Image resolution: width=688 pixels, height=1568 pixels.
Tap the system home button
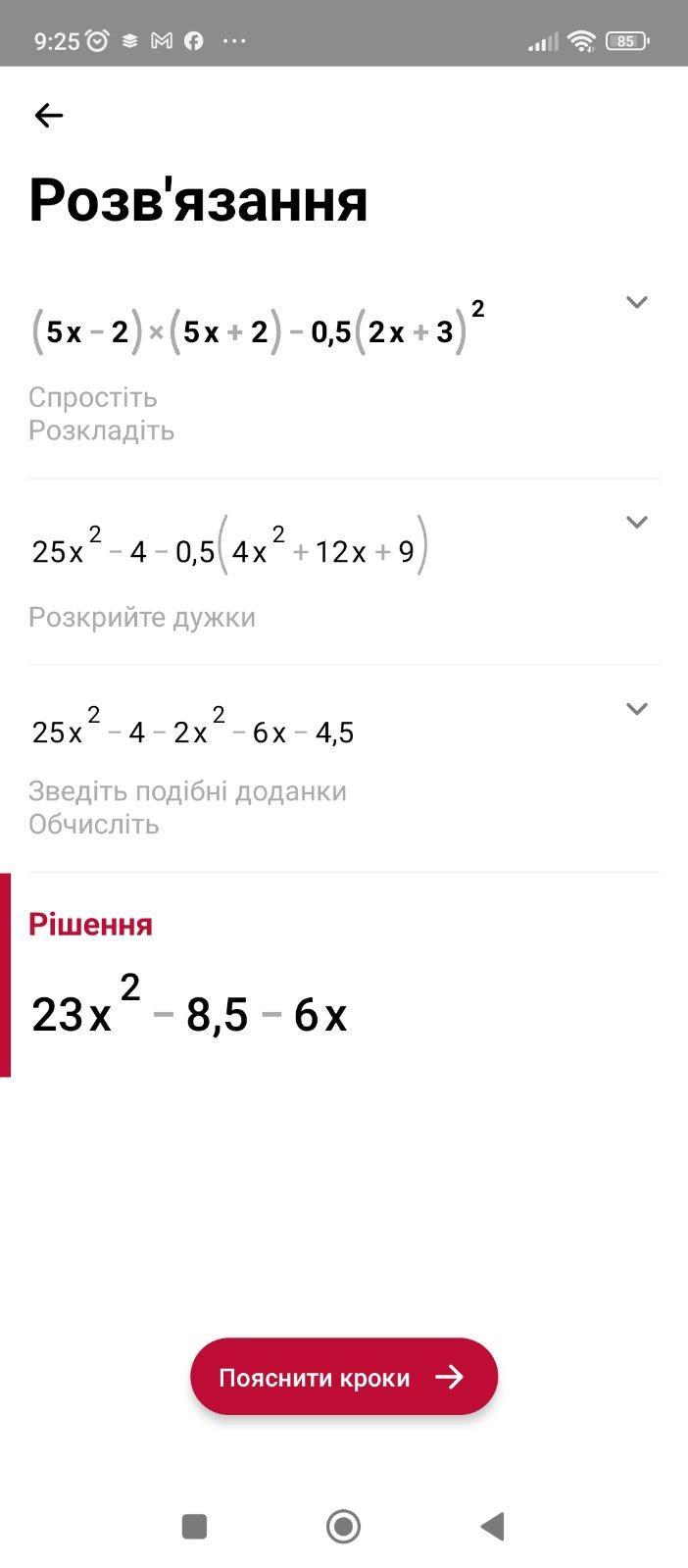[343, 1526]
